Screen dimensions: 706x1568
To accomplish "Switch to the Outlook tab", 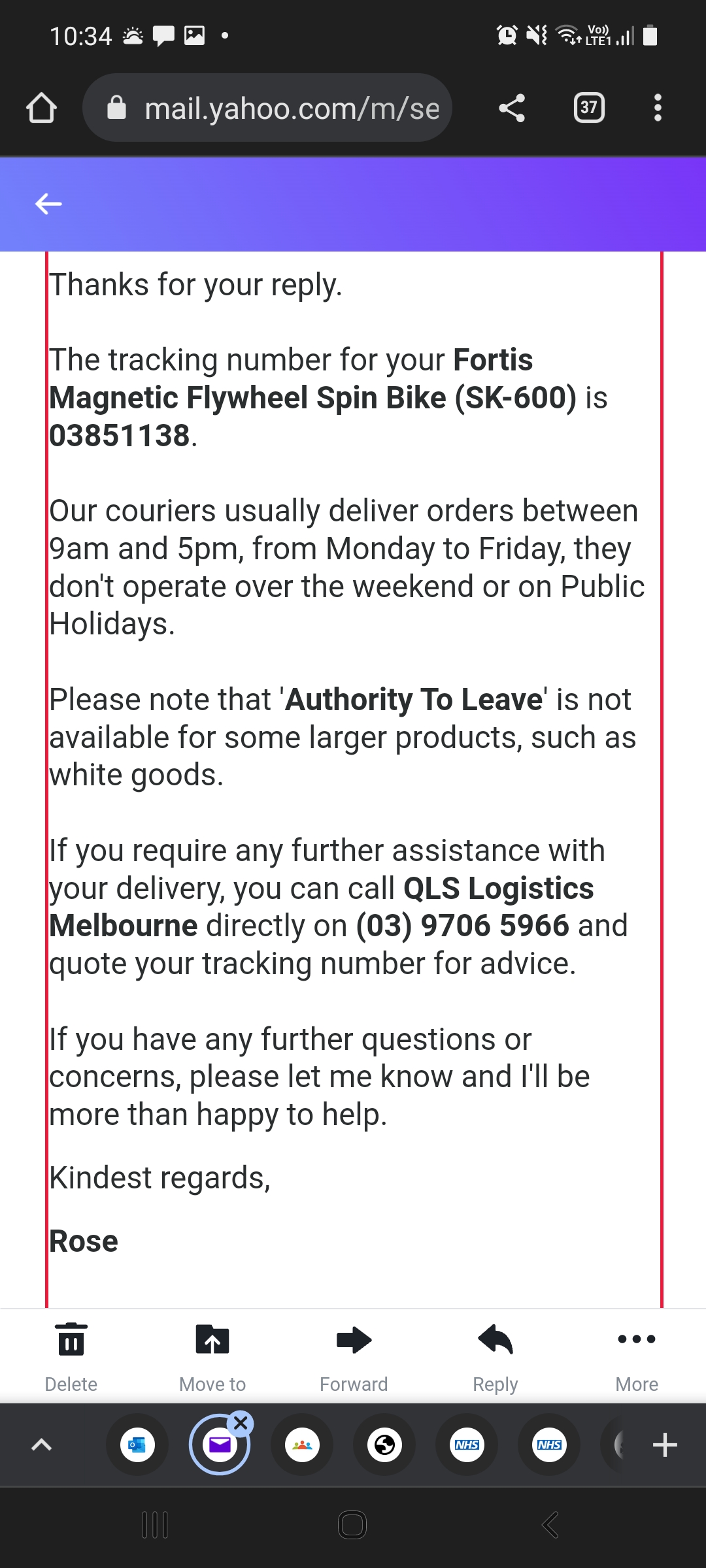I will pos(137,1445).
